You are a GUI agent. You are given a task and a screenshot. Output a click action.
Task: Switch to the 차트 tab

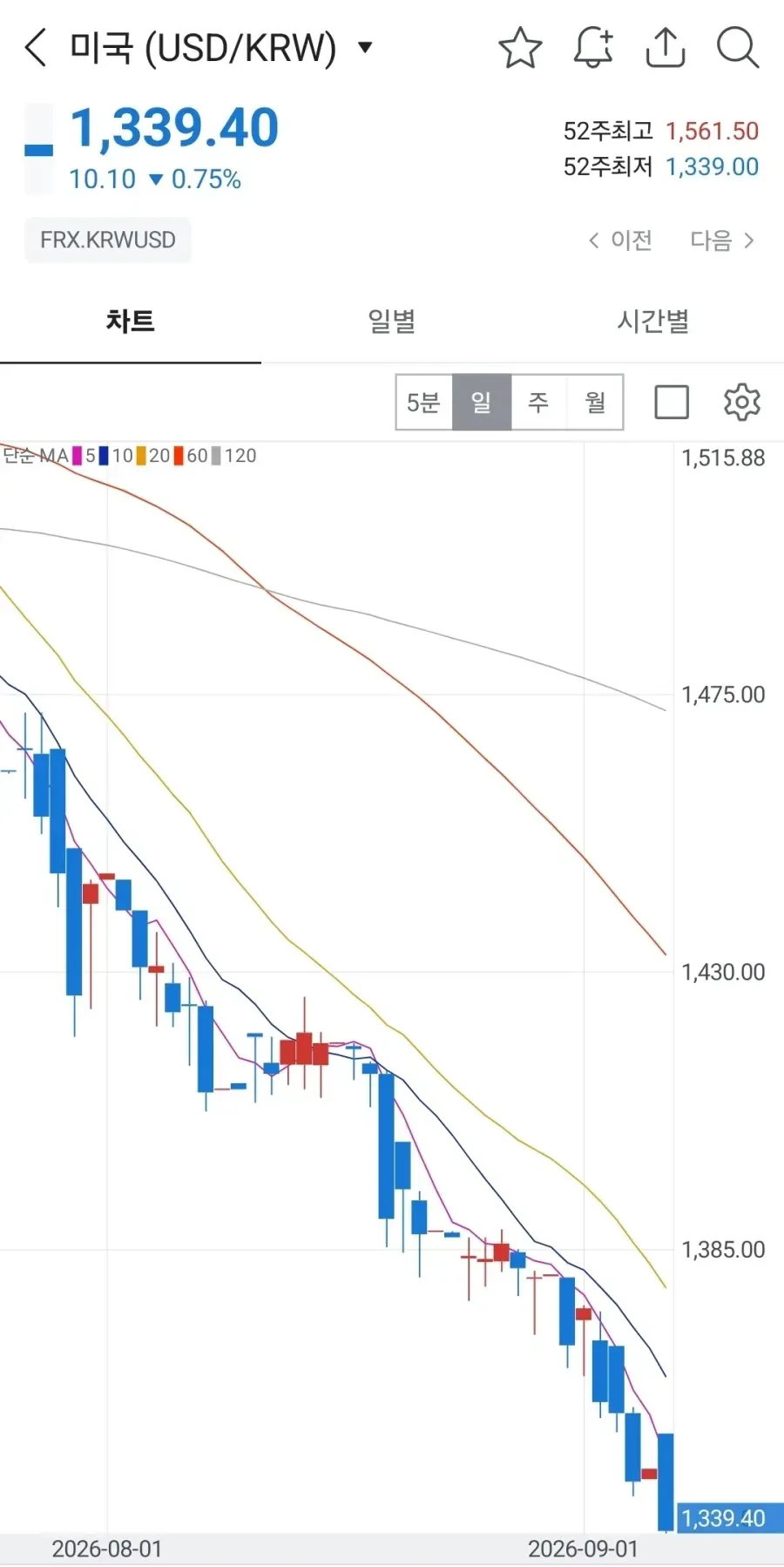click(131, 322)
